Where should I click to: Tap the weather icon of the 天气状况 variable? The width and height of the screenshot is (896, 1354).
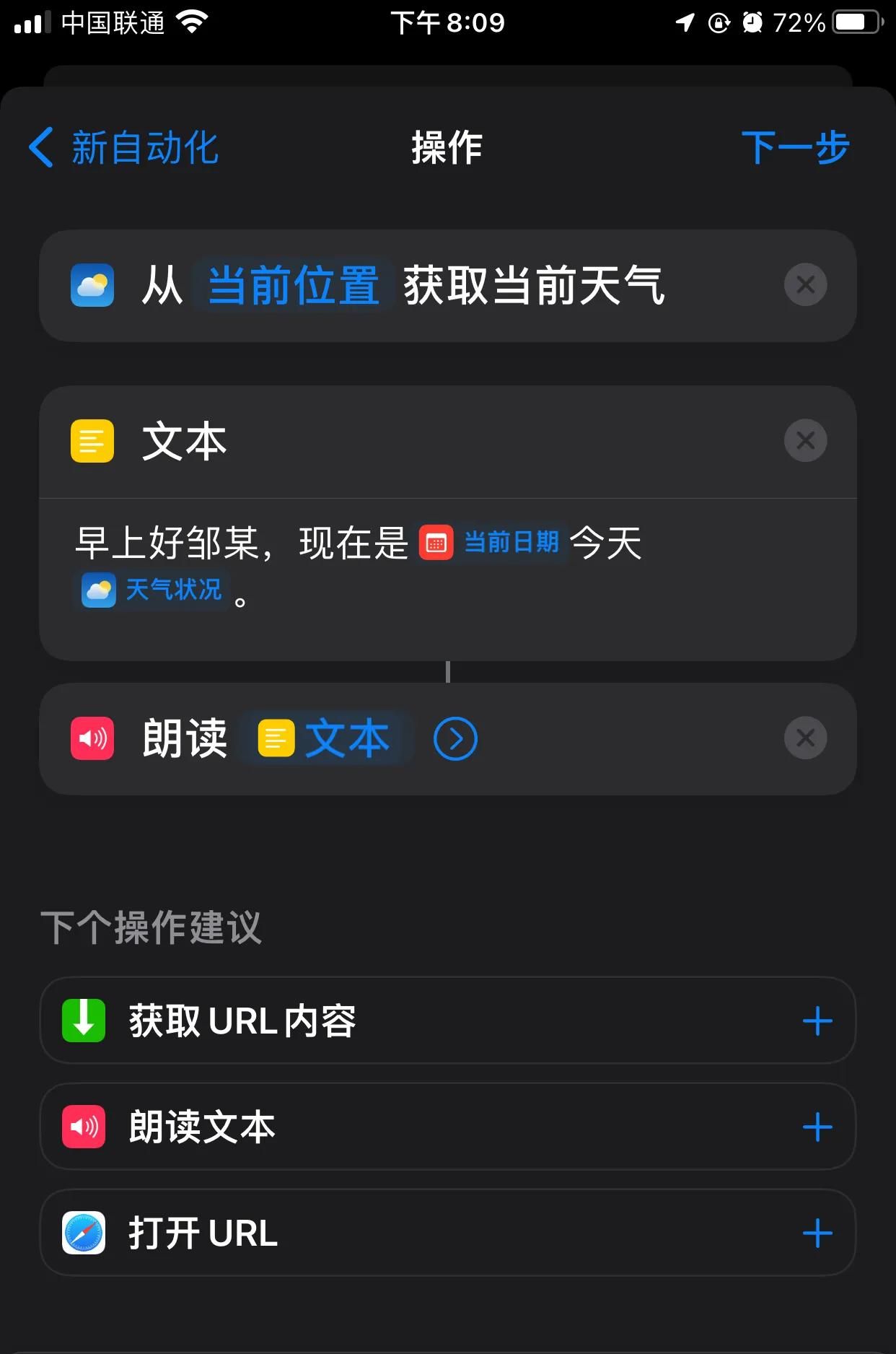click(98, 591)
